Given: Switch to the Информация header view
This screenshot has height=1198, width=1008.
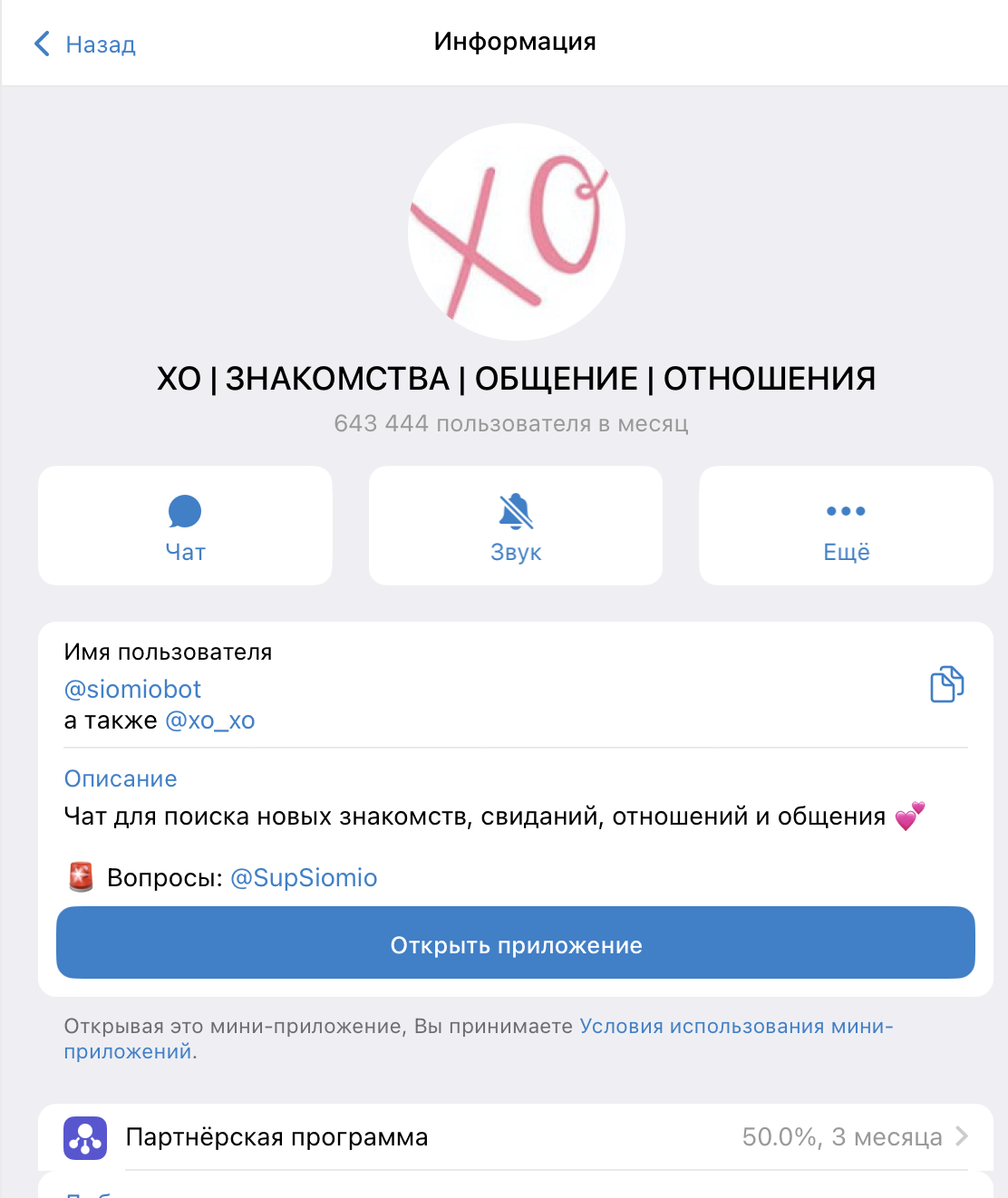Looking at the screenshot, I should coord(515,41).
